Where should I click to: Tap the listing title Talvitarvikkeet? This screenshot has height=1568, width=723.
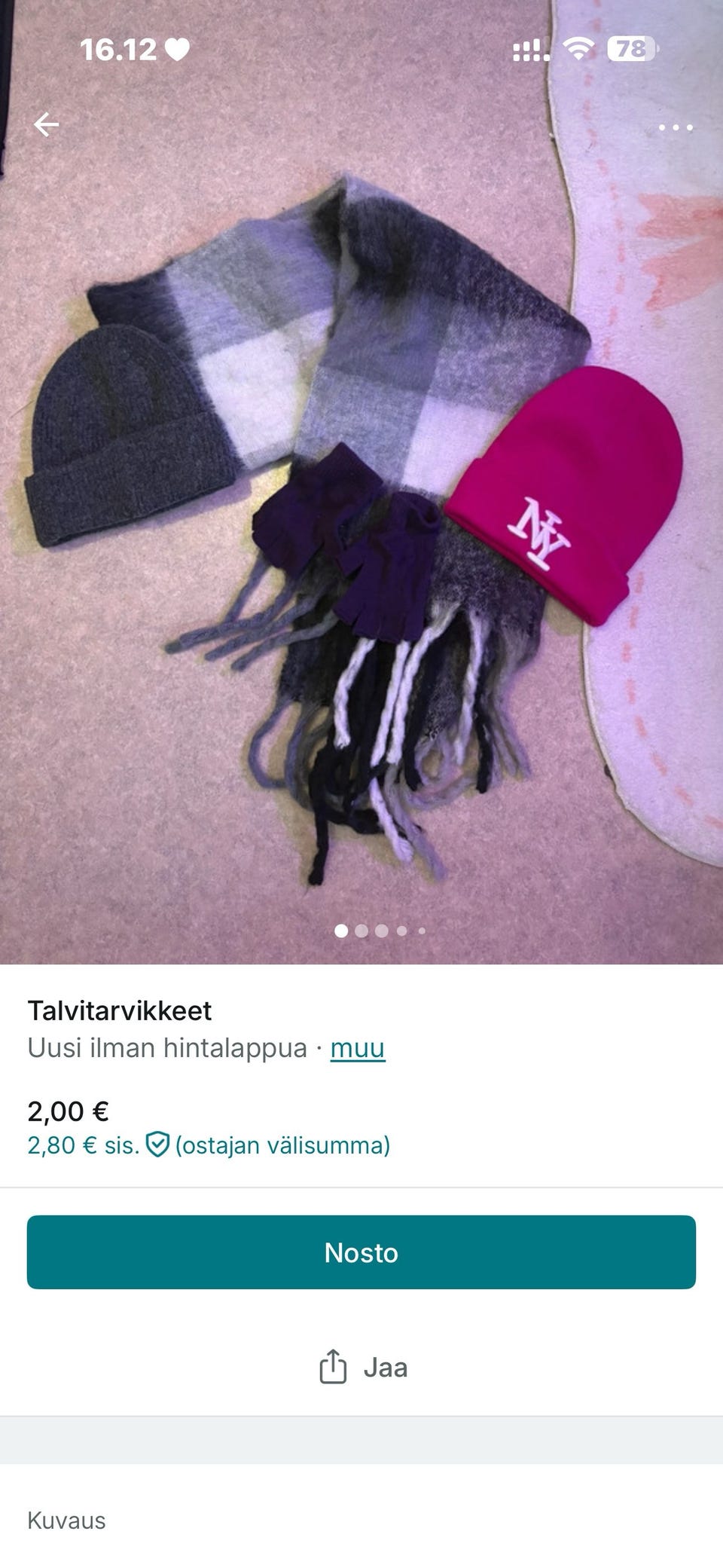[120, 1010]
